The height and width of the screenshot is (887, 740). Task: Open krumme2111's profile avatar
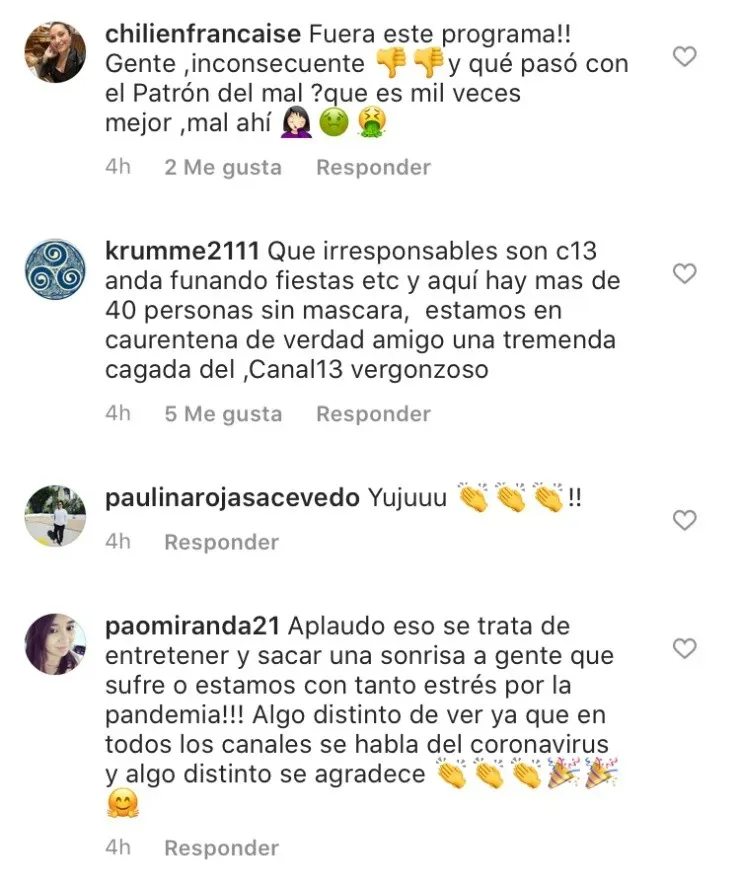click(54, 269)
